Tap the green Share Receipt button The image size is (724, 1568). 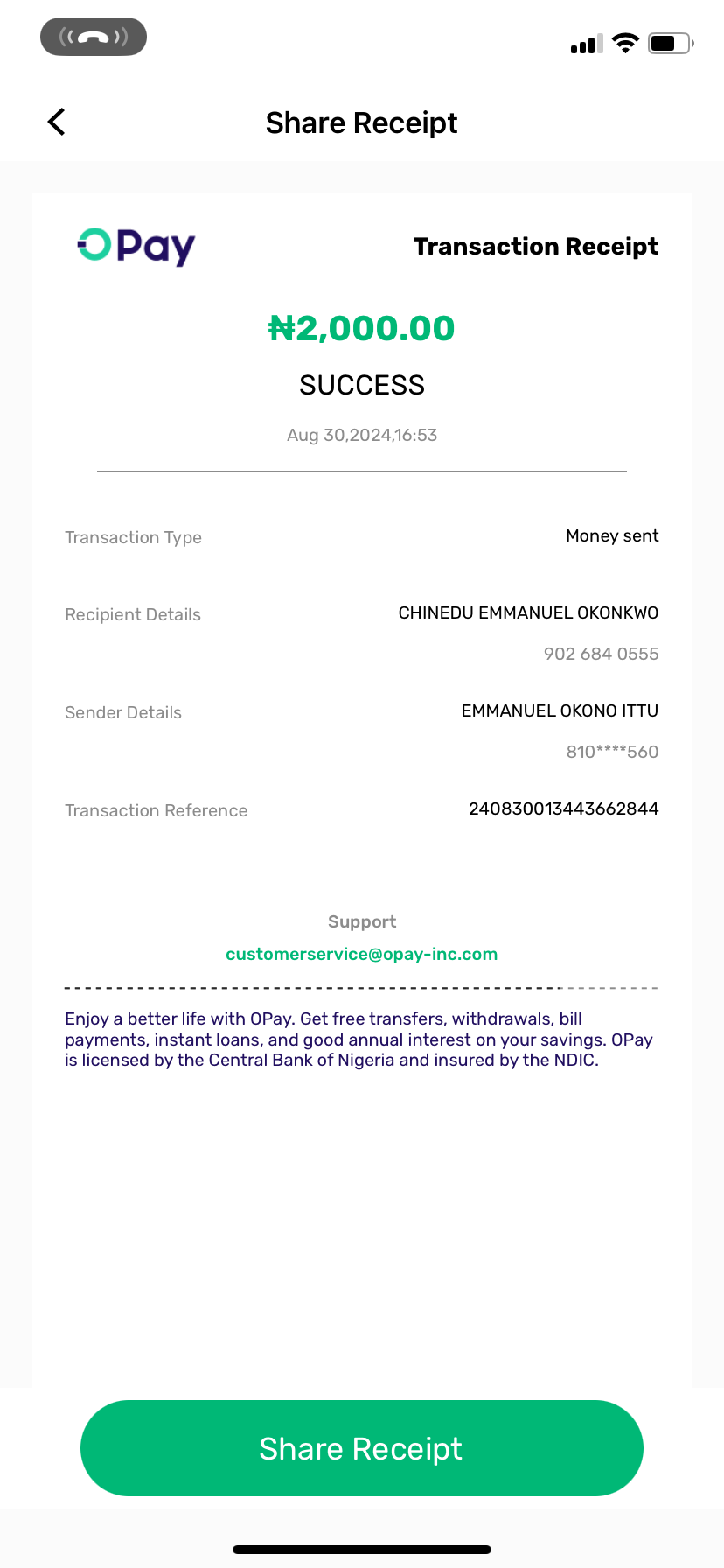tap(361, 1448)
